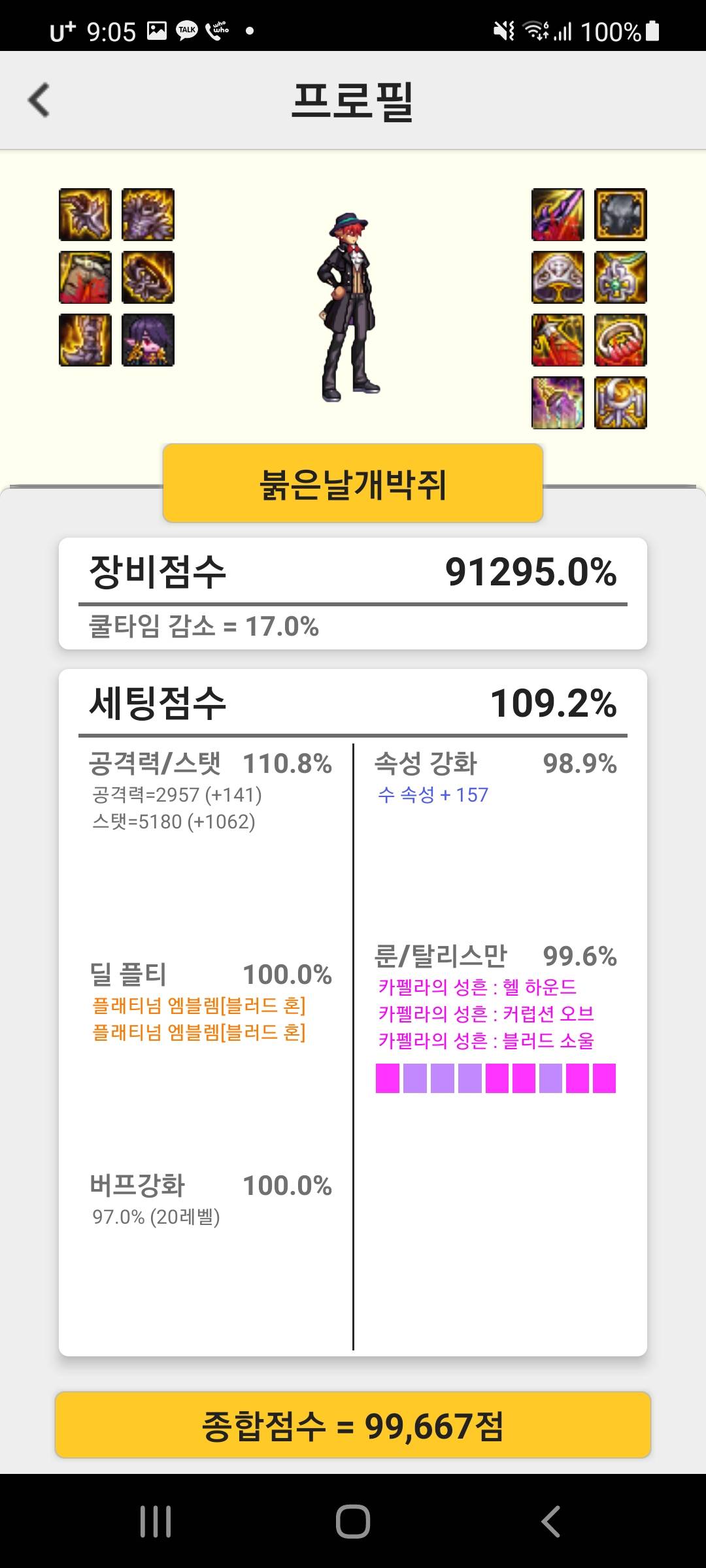Open the dark title slot next to the weapon
The width and height of the screenshot is (706, 1568).
pyautogui.click(x=620, y=215)
